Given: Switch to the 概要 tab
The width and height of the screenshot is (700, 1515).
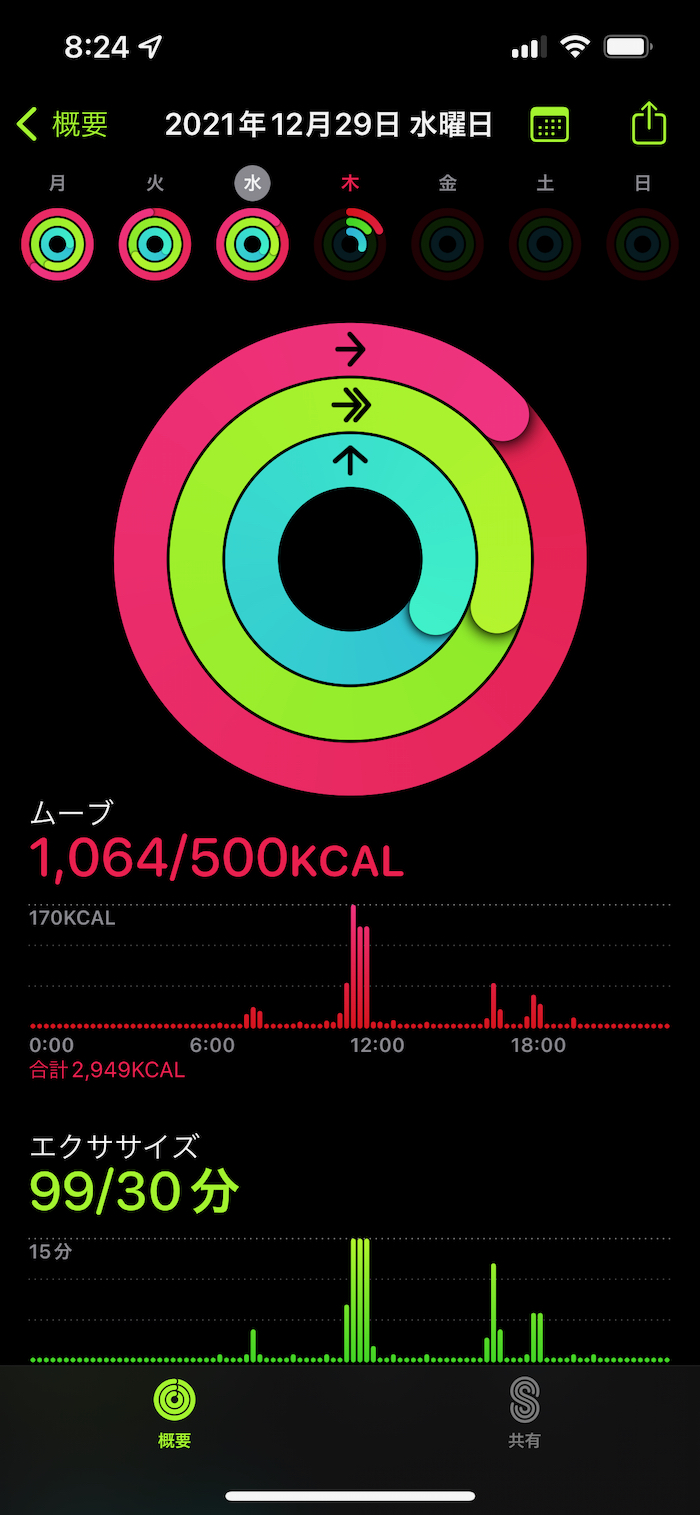Looking at the screenshot, I should coord(175,1413).
